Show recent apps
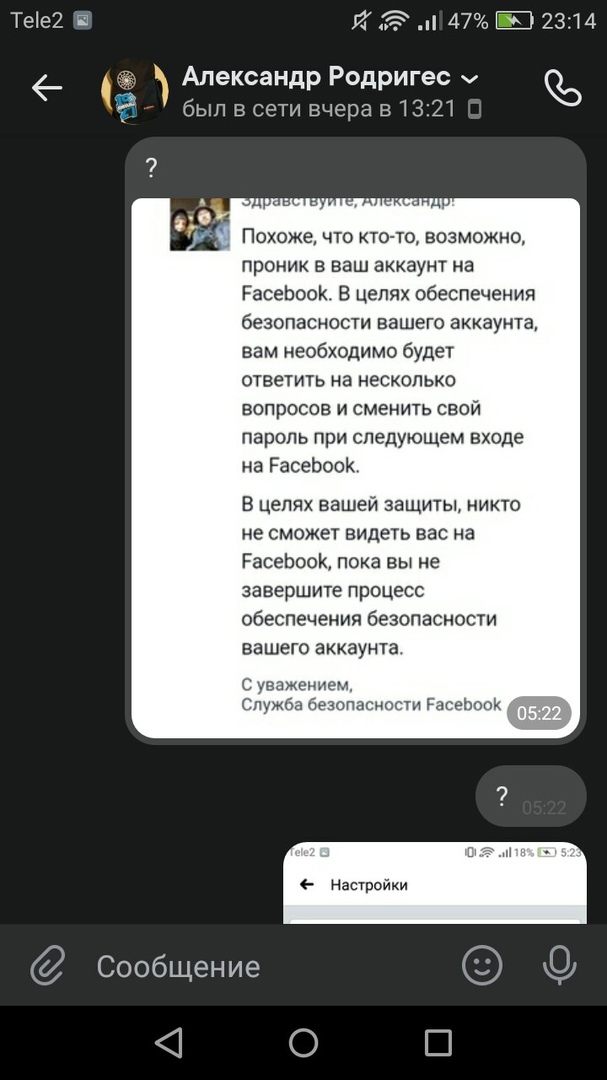The image size is (607, 1080). pos(438,1043)
